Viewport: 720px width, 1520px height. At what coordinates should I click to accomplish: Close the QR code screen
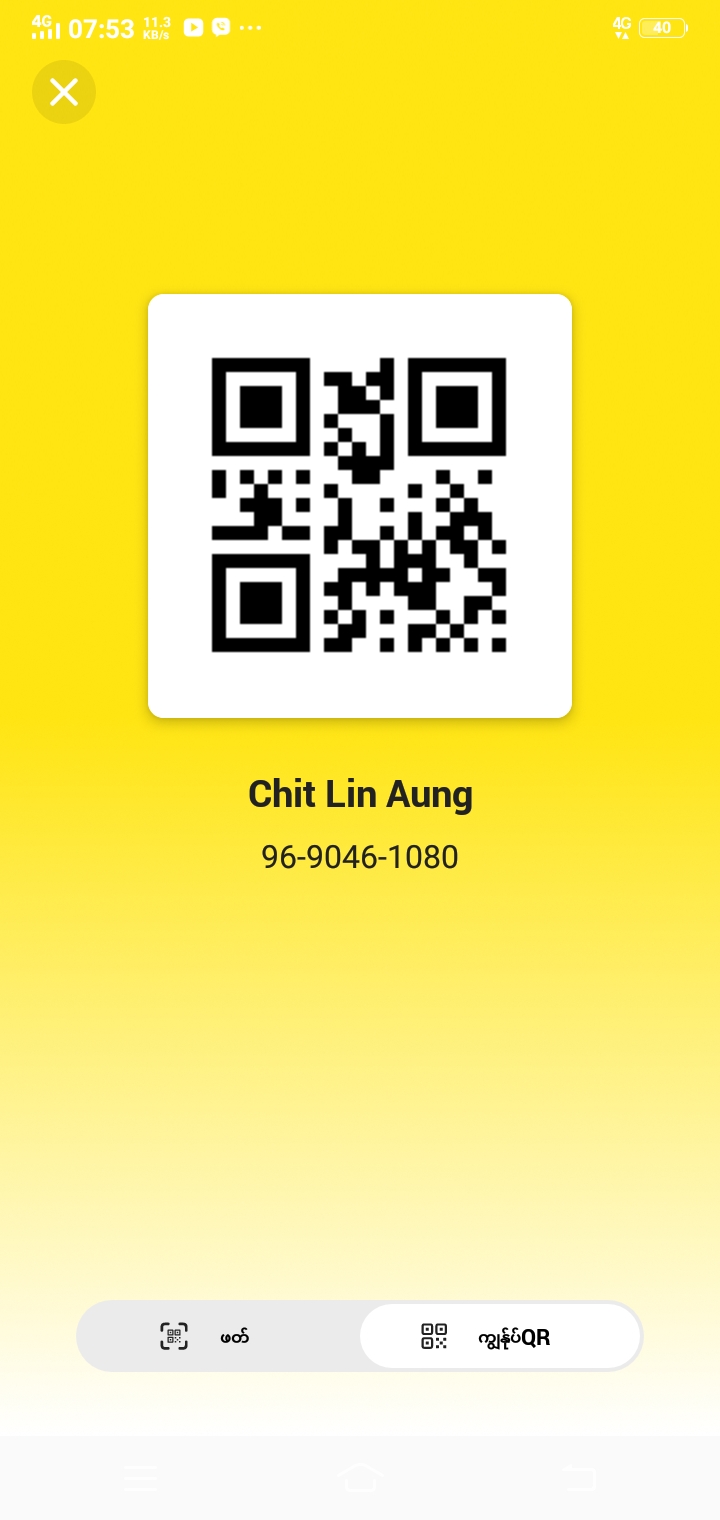point(64,93)
